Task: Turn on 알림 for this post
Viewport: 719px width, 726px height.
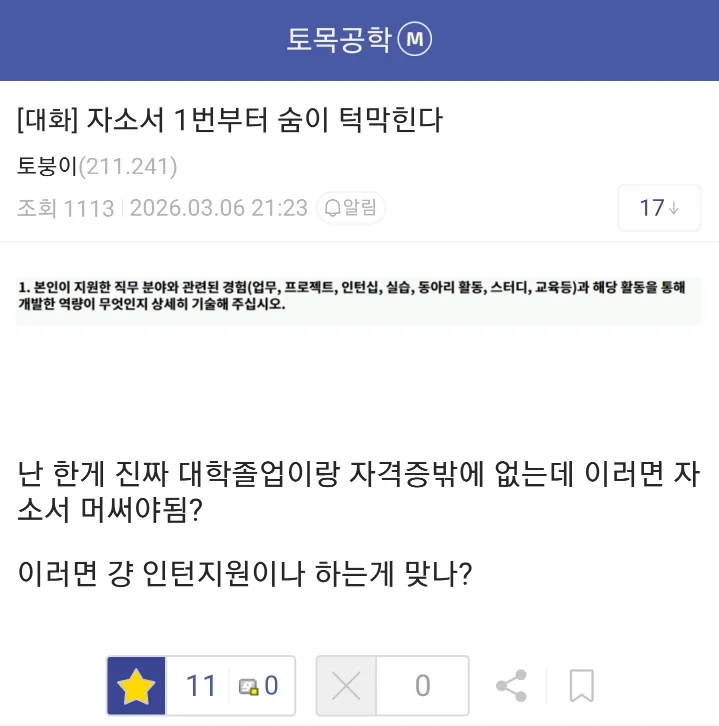Action: pyautogui.click(x=351, y=208)
